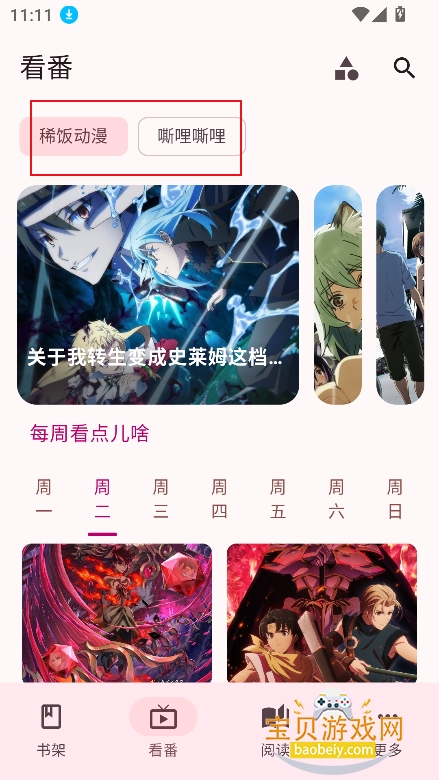The image size is (439, 780).
Task: Open the search icon
Action: pos(404,68)
